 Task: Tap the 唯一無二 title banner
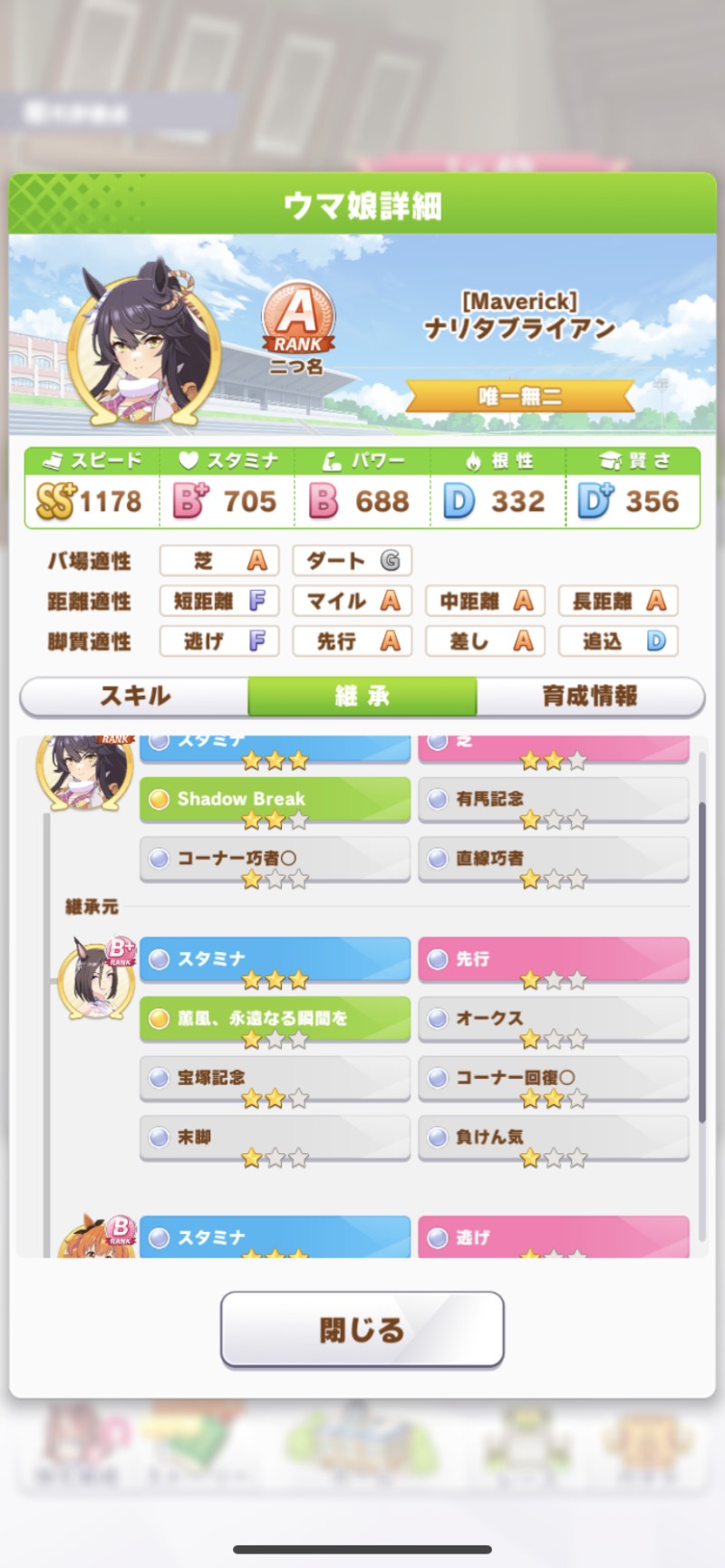coord(519,396)
